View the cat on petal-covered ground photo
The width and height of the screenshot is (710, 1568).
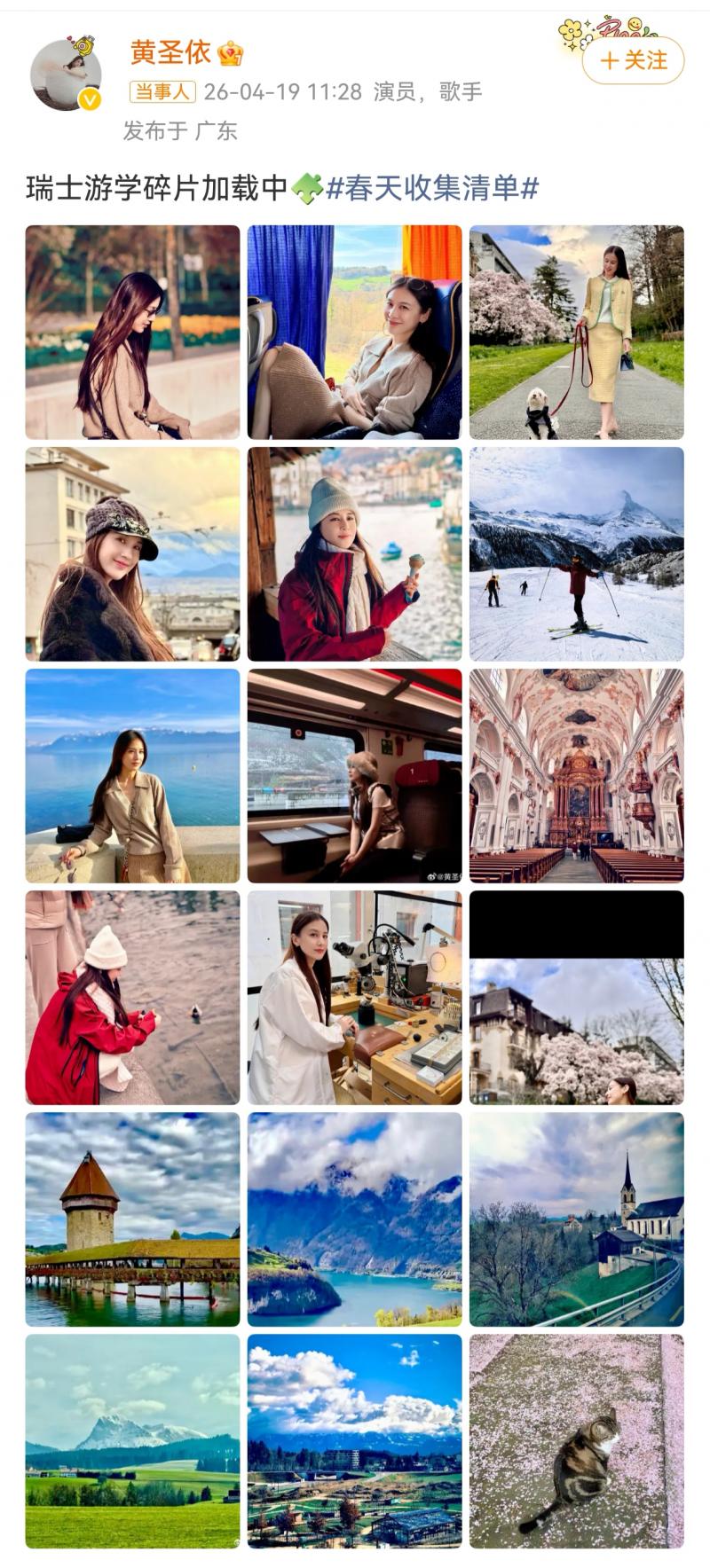[x=576, y=1440]
